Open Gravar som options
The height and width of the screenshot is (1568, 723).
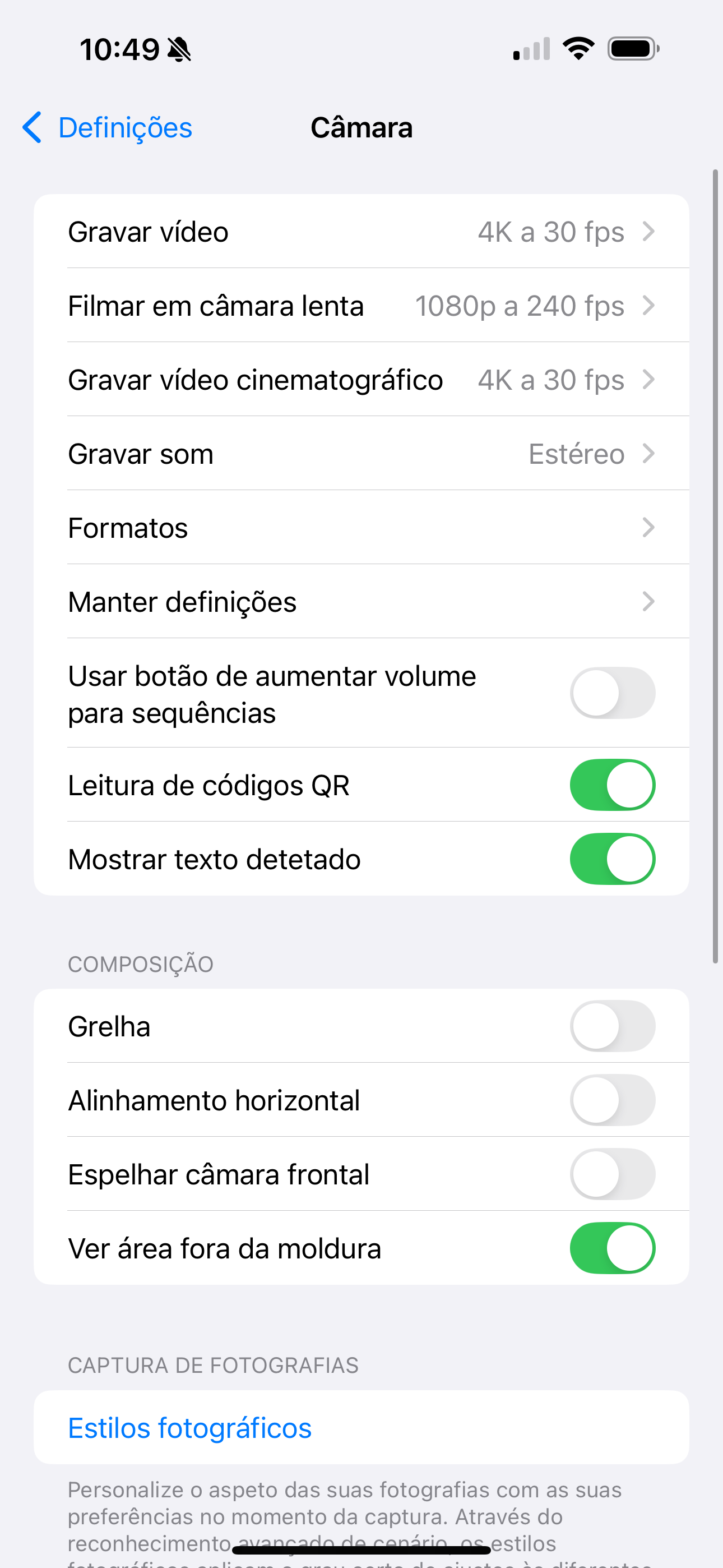point(361,454)
